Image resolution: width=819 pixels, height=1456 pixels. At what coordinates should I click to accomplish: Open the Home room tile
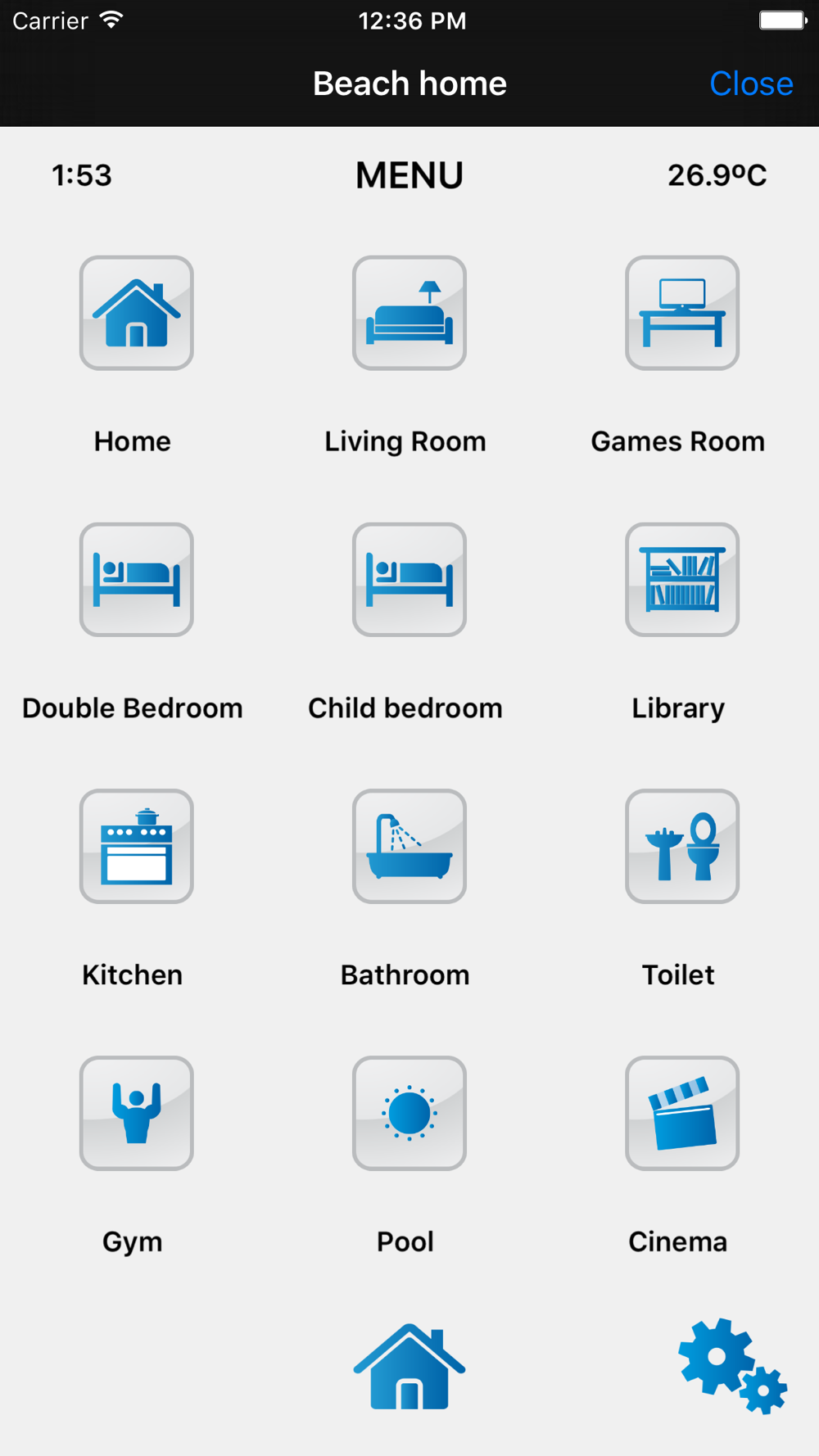click(x=136, y=313)
